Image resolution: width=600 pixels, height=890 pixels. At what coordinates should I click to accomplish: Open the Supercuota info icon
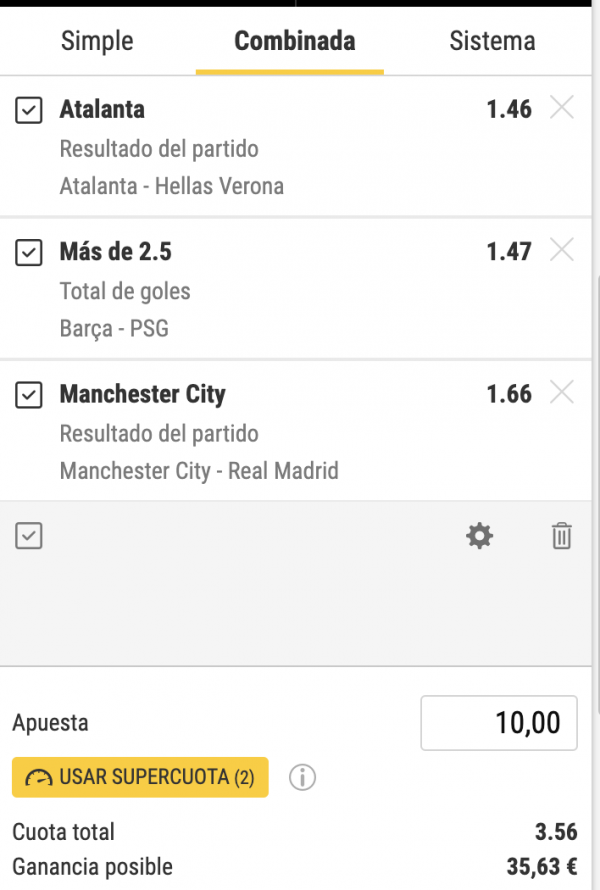pos(302,777)
